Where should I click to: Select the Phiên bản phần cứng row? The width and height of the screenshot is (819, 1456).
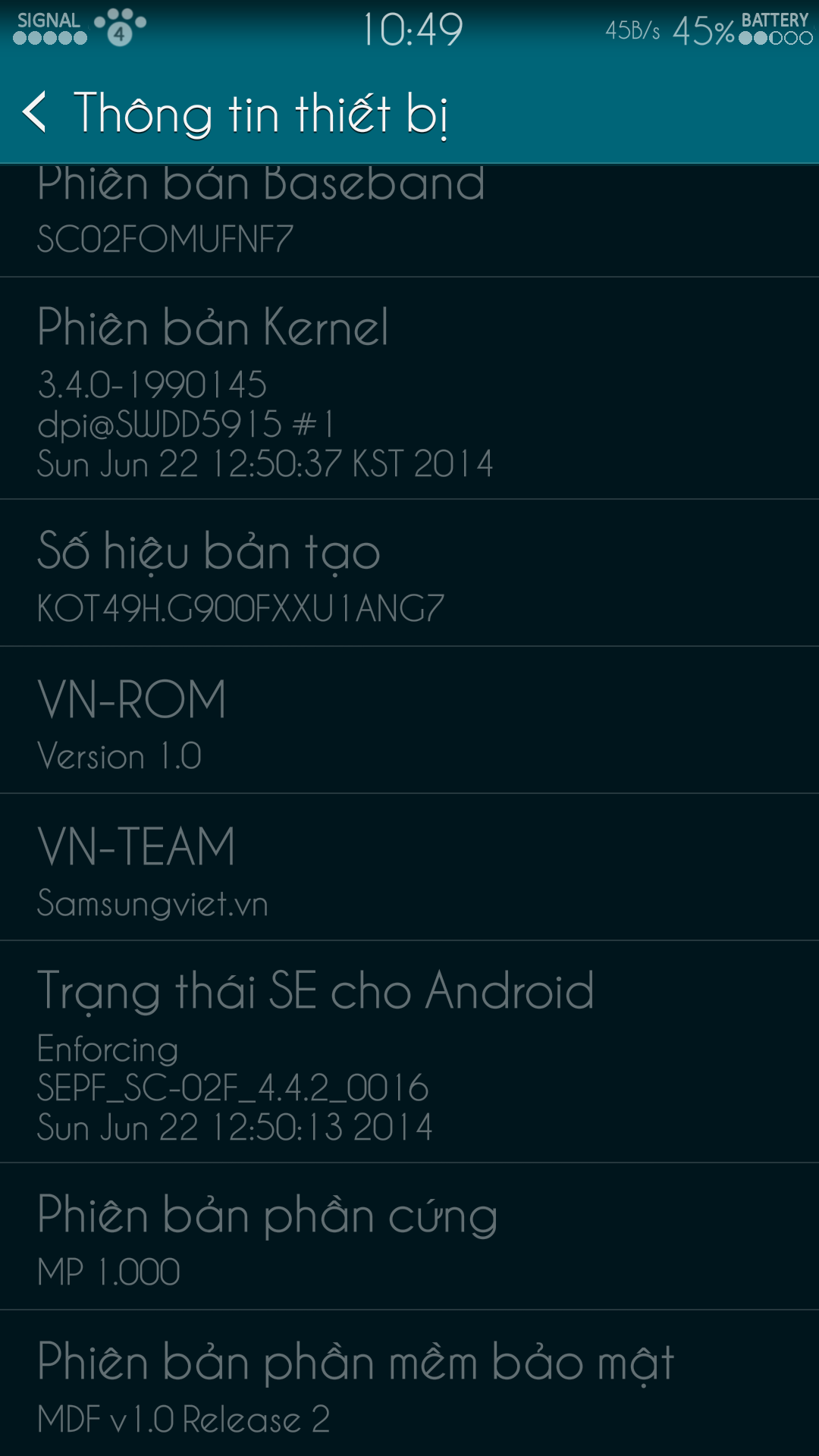pyautogui.click(x=409, y=1236)
